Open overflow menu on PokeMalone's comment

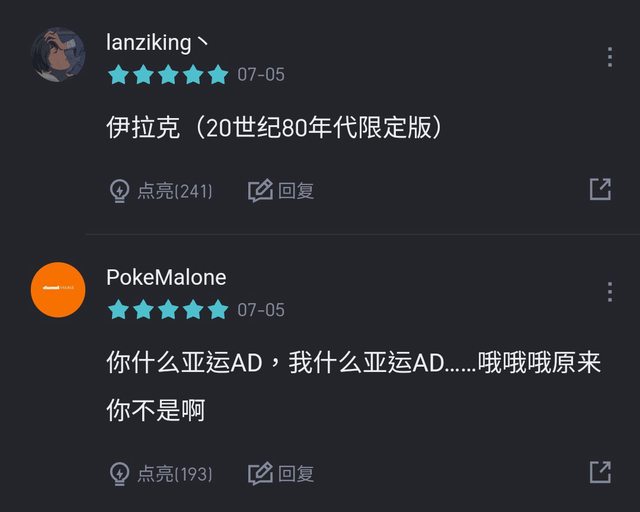click(x=609, y=292)
